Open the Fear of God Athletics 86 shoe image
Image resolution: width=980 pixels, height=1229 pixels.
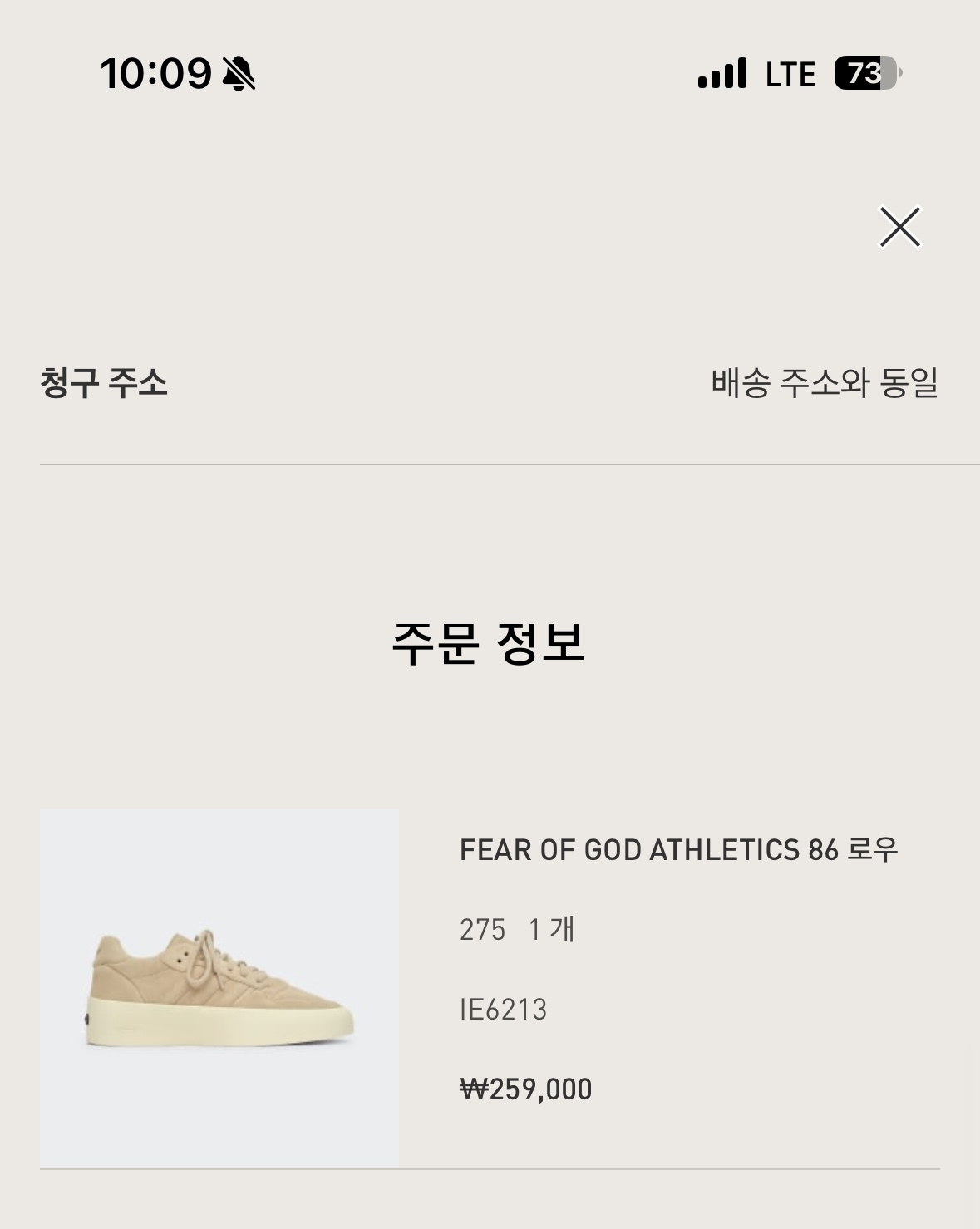(x=219, y=987)
